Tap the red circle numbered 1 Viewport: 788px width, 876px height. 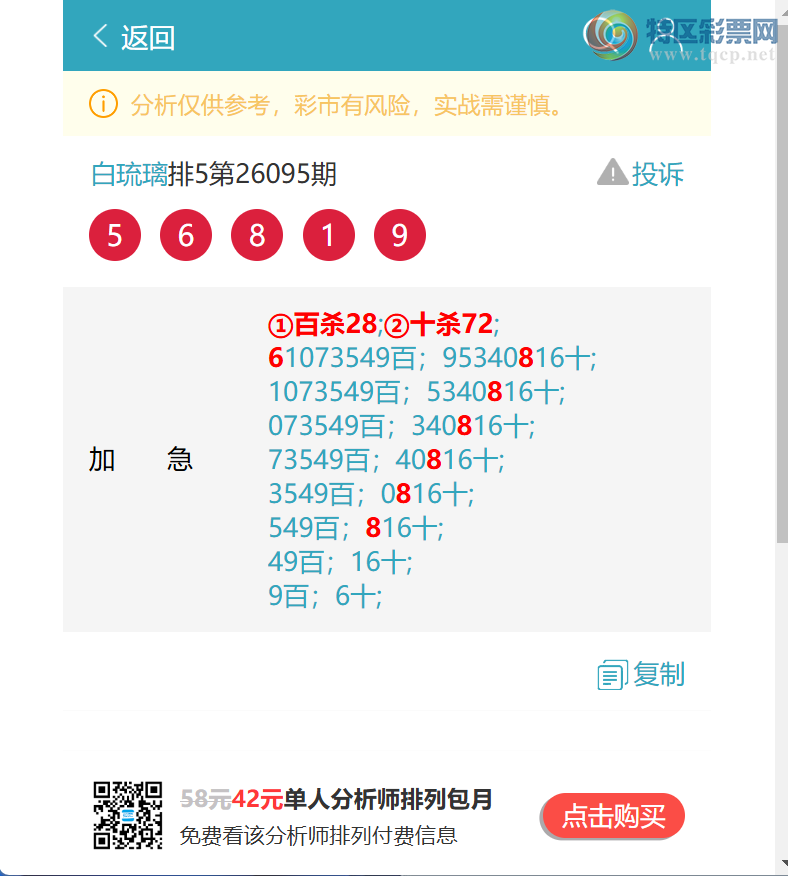328,235
